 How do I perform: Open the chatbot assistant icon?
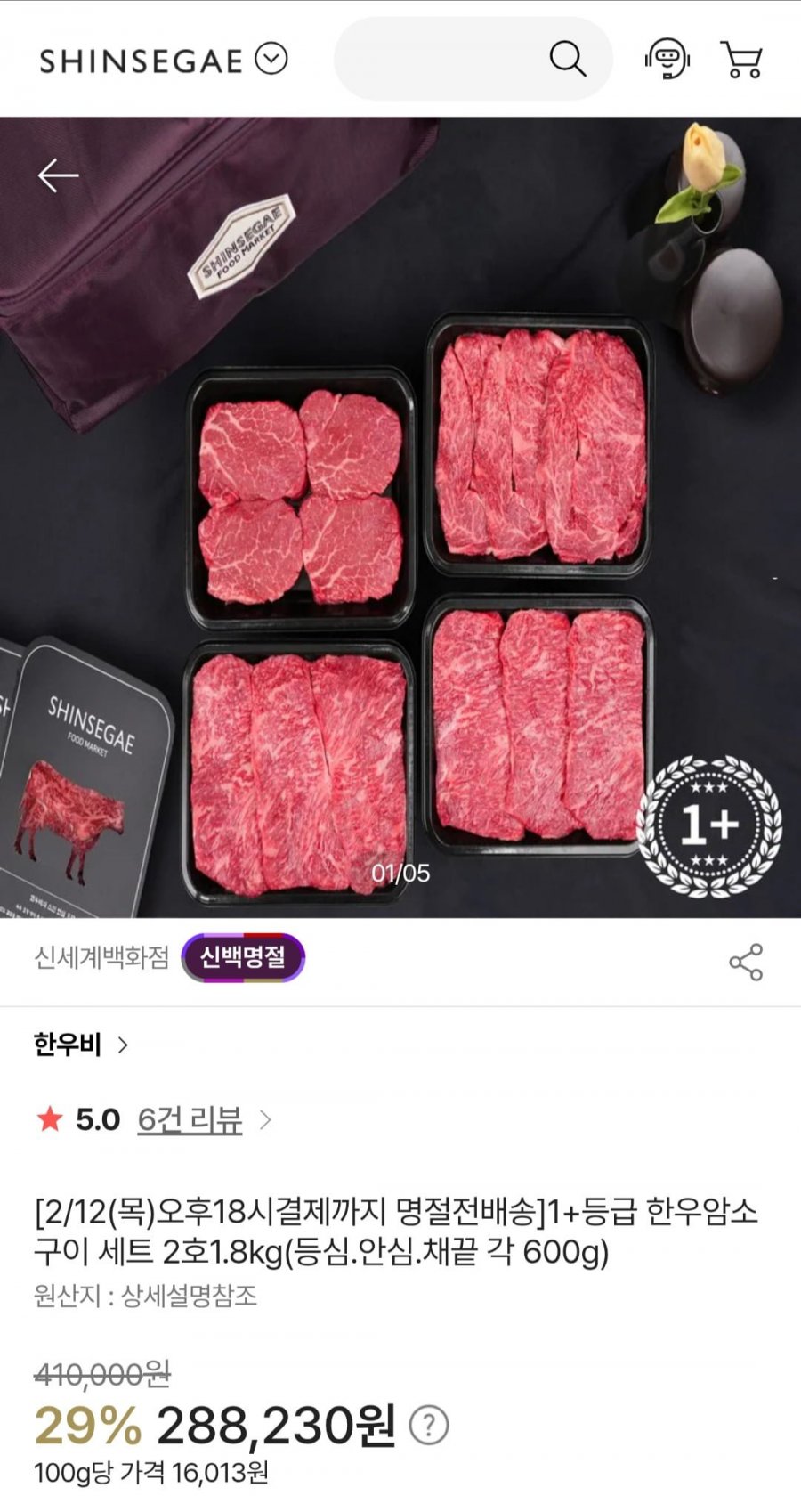click(x=667, y=60)
